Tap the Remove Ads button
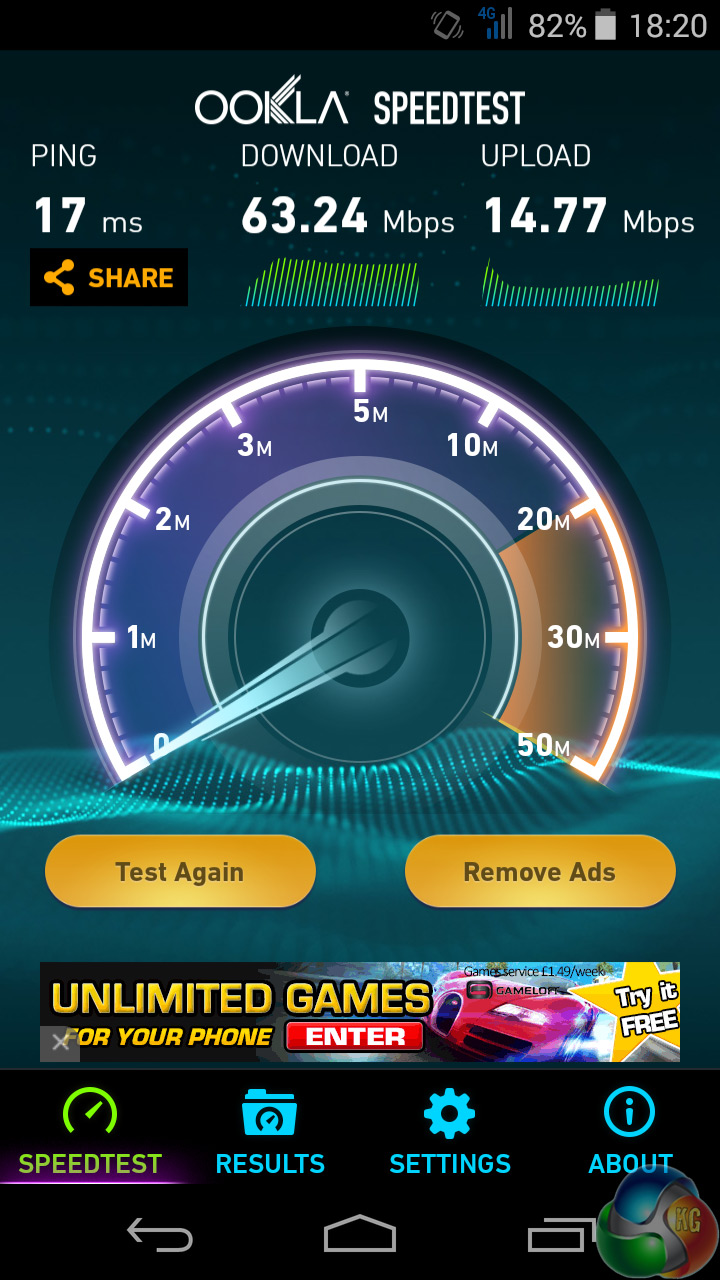The image size is (720, 1280). [x=540, y=871]
